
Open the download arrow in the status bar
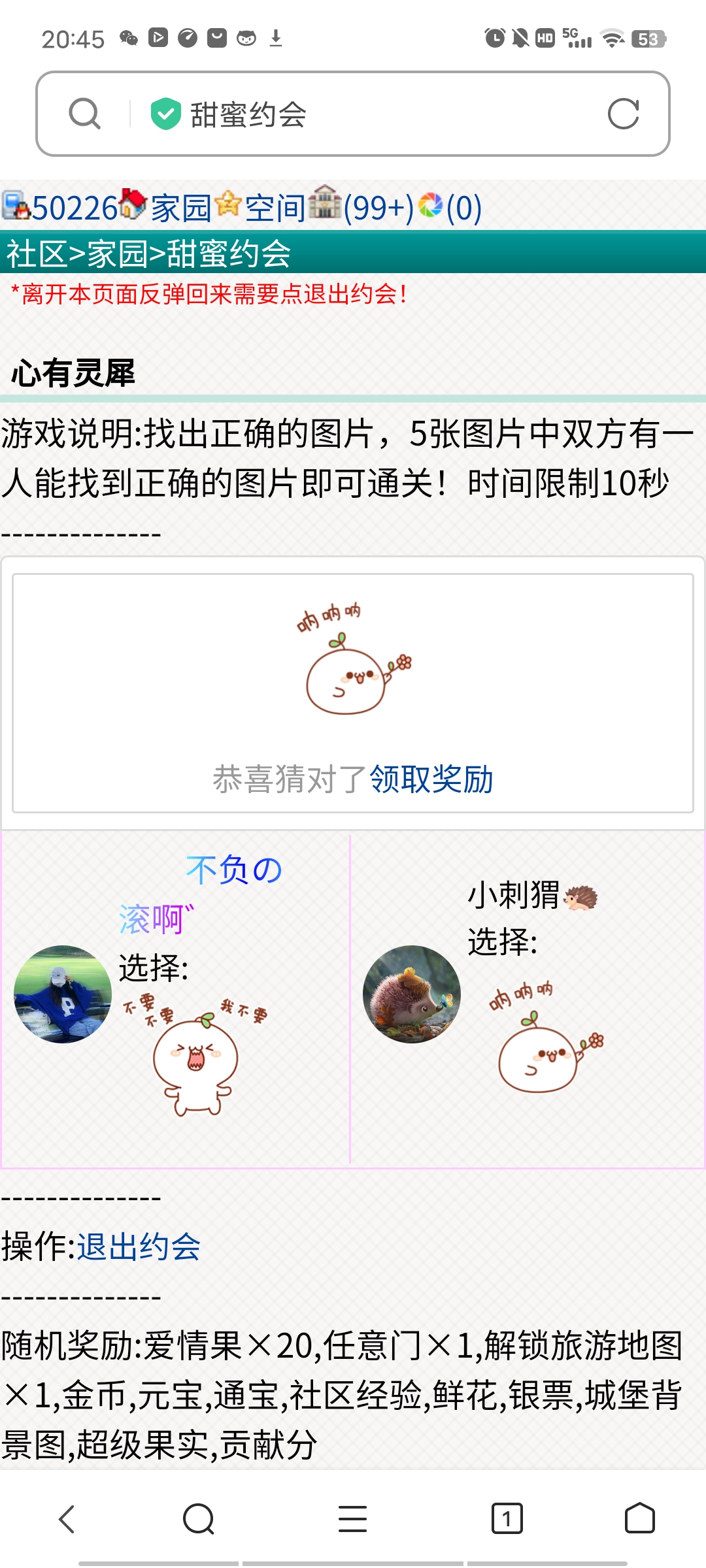pyautogui.click(x=274, y=37)
